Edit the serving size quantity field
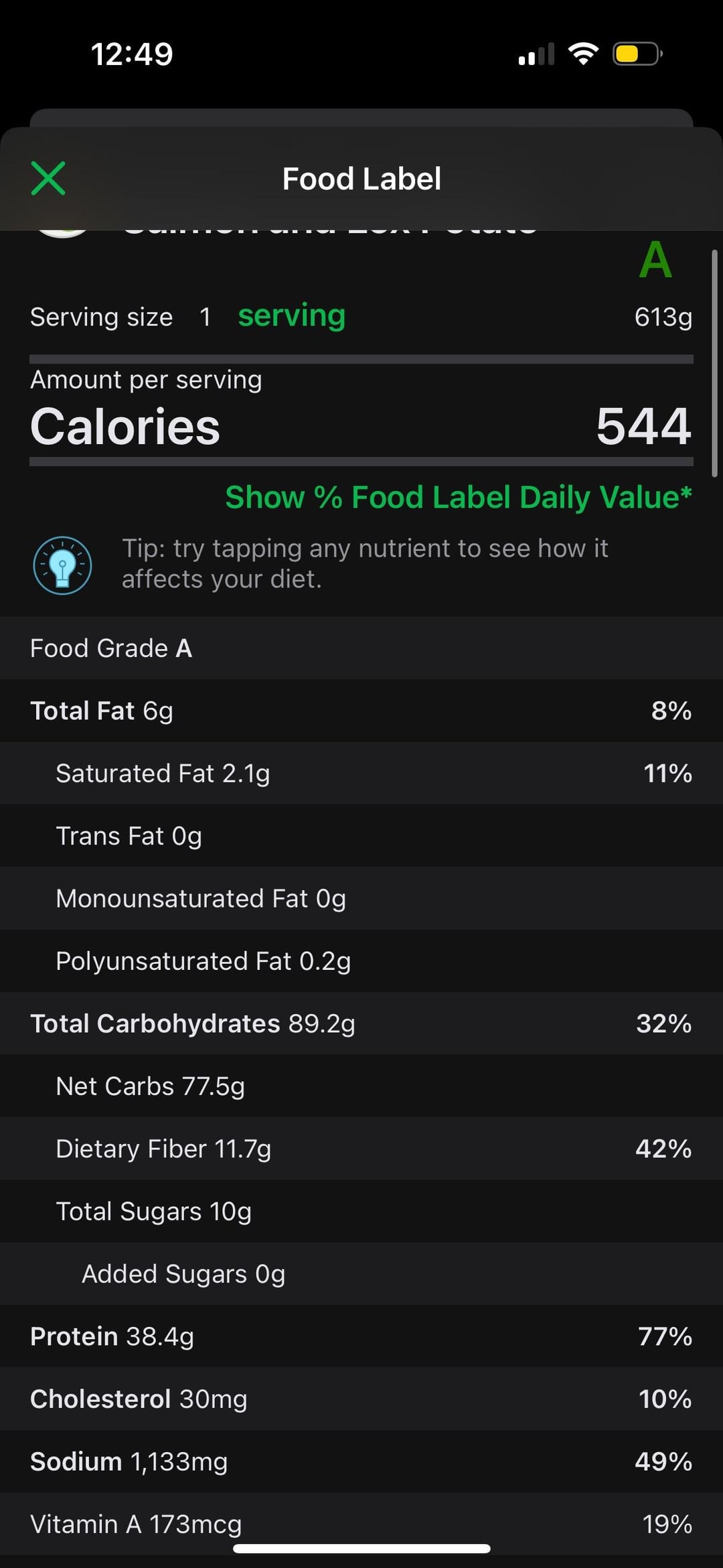 [x=205, y=317]
